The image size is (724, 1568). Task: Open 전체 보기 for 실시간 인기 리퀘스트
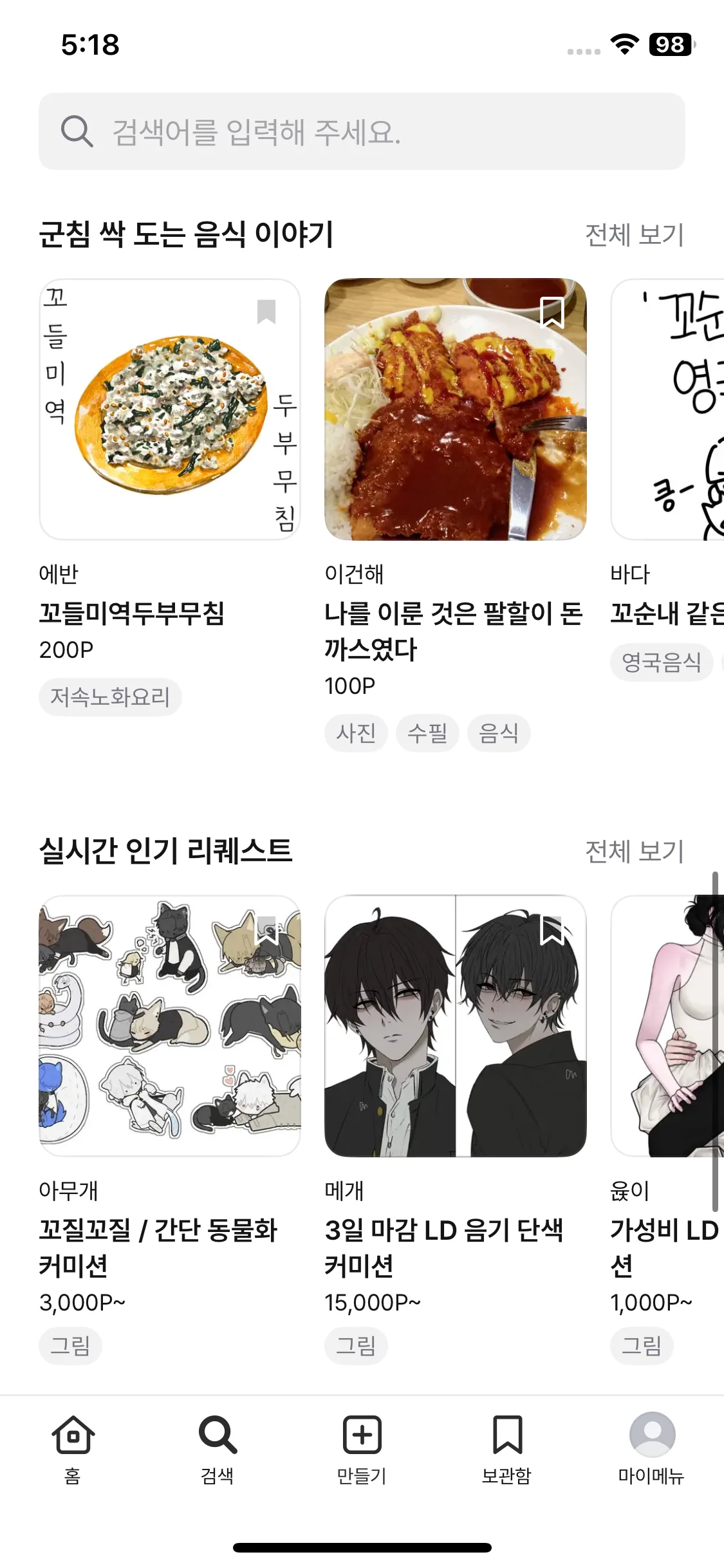pyautogui.click(x=634, y=852)
